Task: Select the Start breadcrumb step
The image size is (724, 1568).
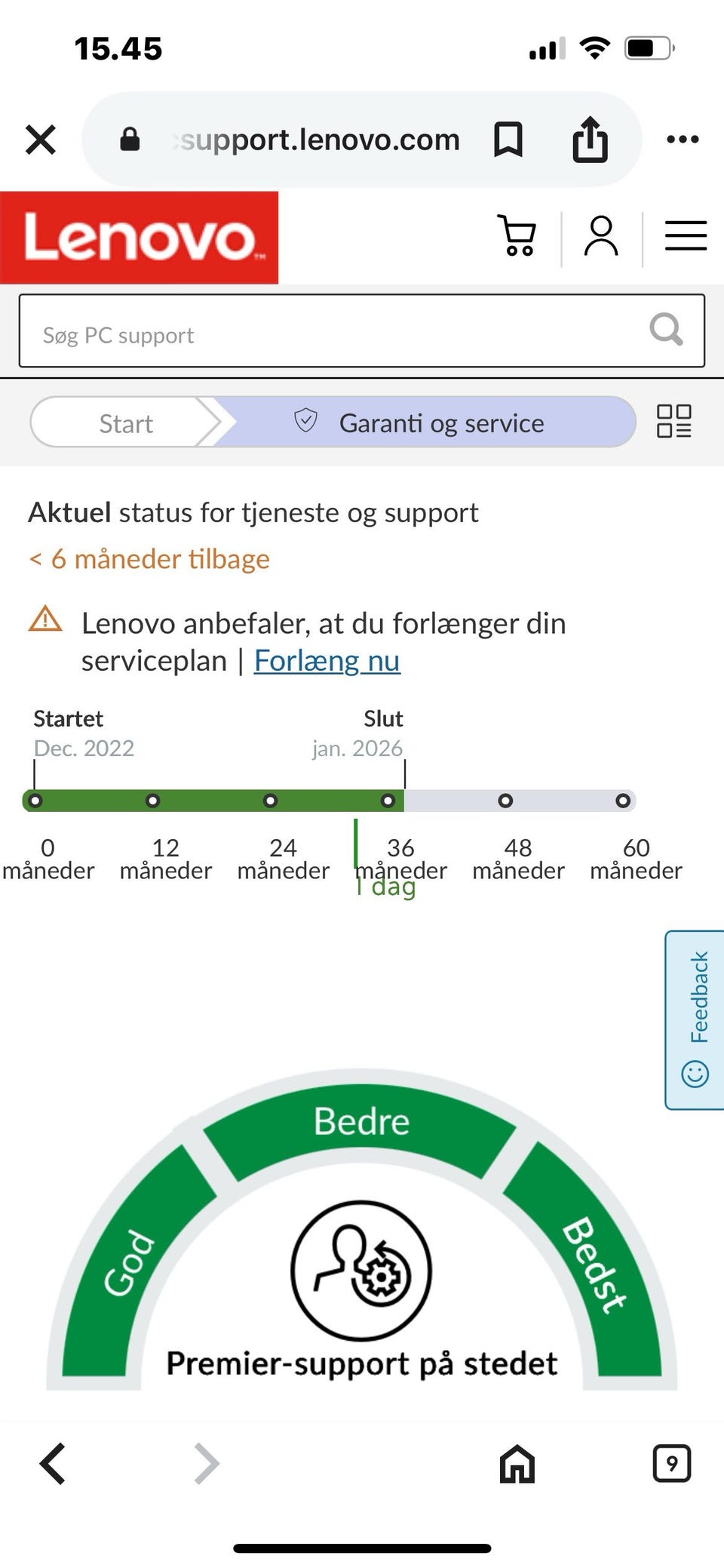Action: click(125, 423)
